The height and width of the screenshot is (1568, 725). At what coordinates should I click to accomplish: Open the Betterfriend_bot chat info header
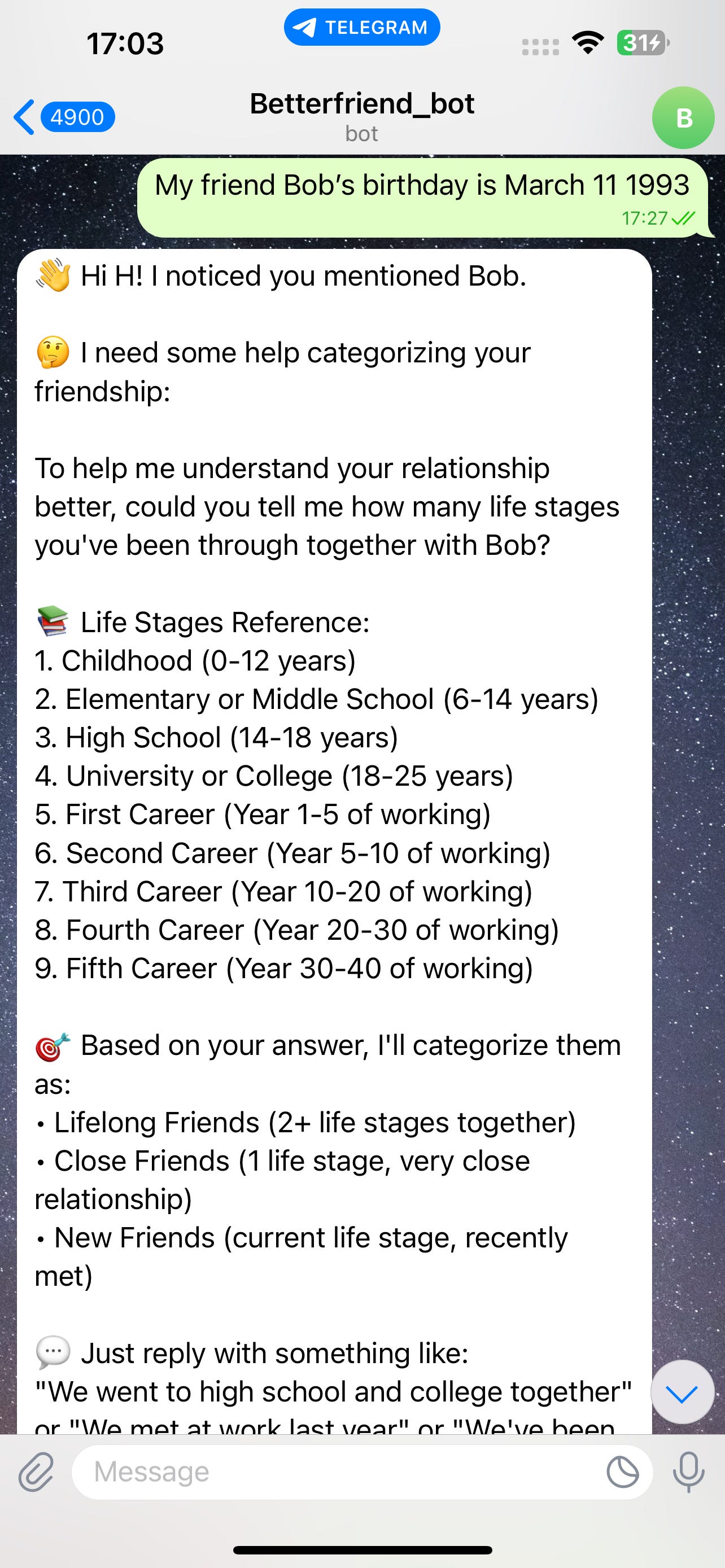click(361, 116)
